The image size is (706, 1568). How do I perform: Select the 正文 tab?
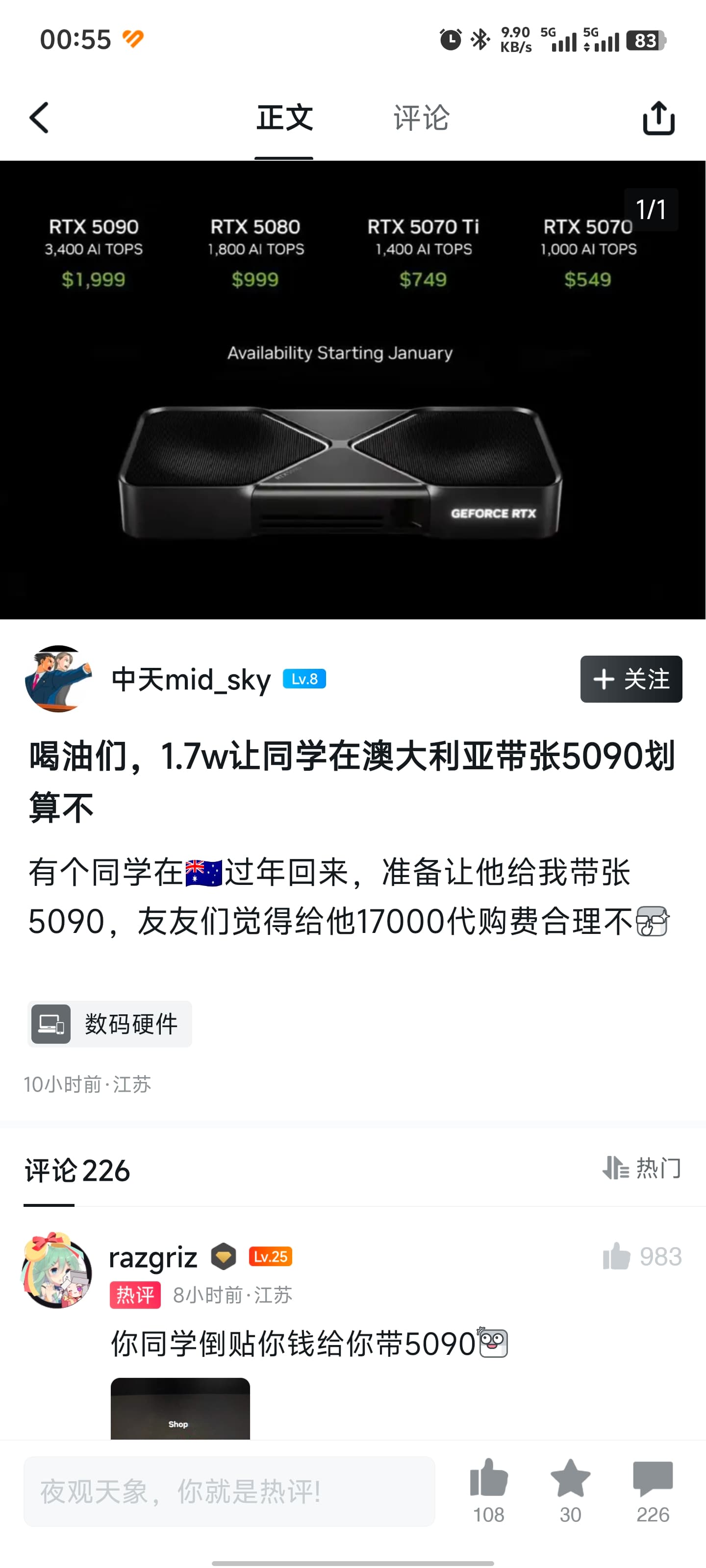coord(284,118)
